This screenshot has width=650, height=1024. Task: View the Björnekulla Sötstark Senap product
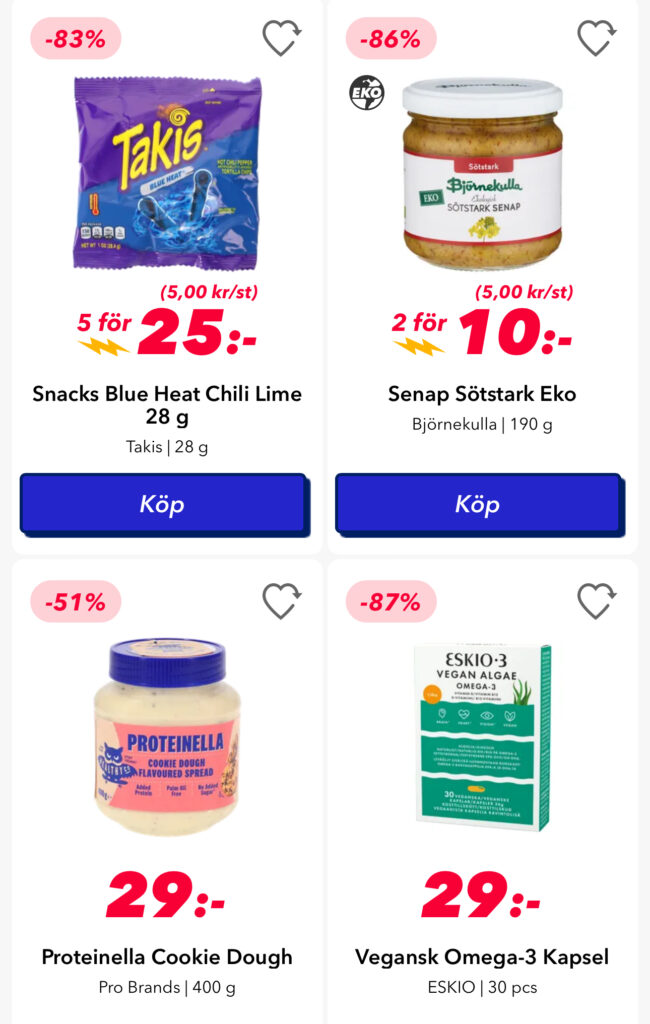482,173
